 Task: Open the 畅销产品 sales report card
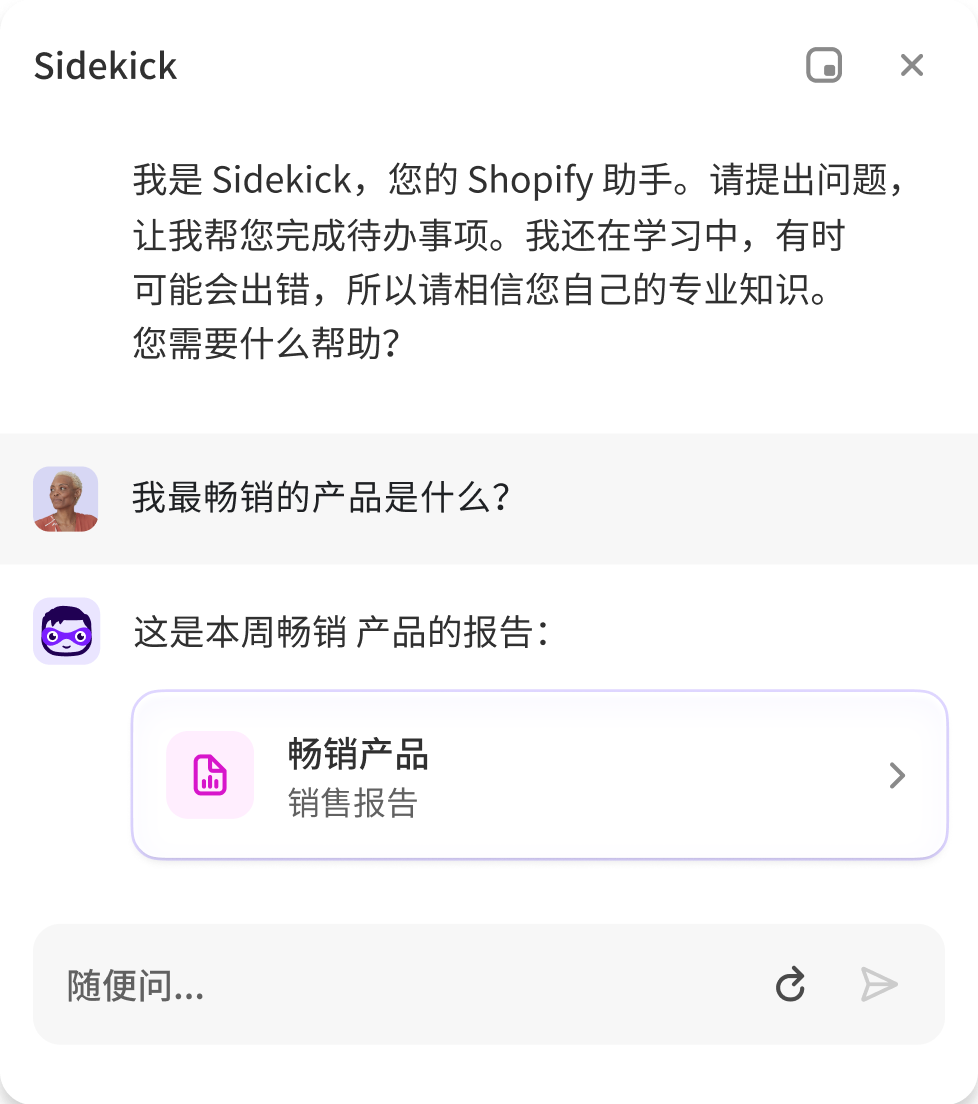coord(539,775)
